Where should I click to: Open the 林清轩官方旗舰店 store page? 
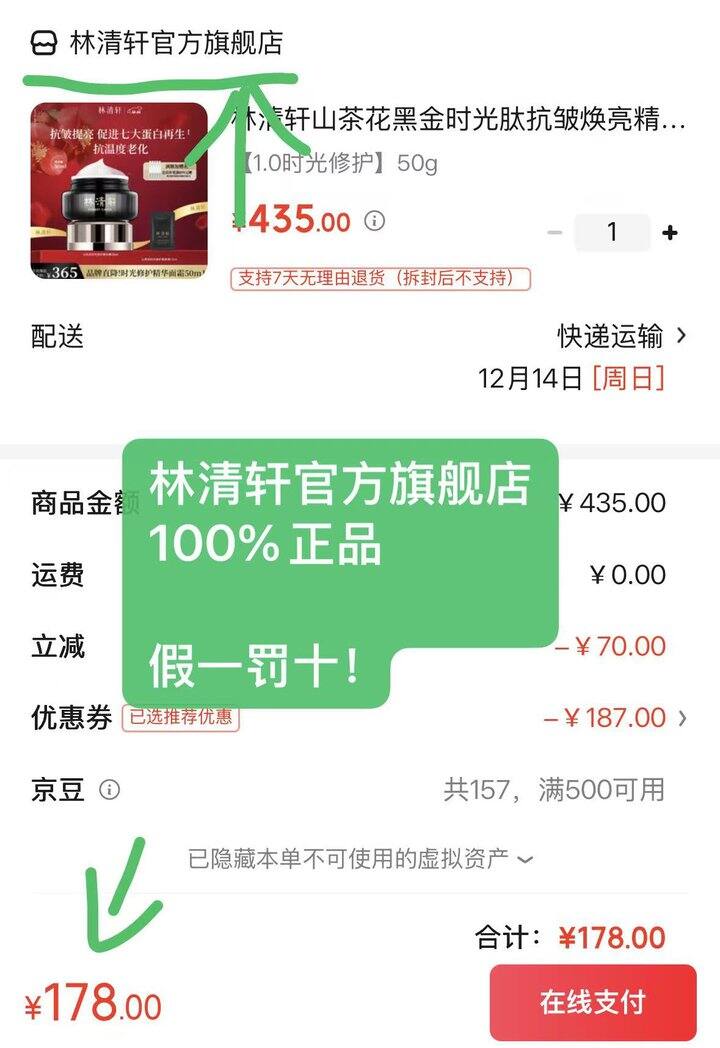point(175,43)
